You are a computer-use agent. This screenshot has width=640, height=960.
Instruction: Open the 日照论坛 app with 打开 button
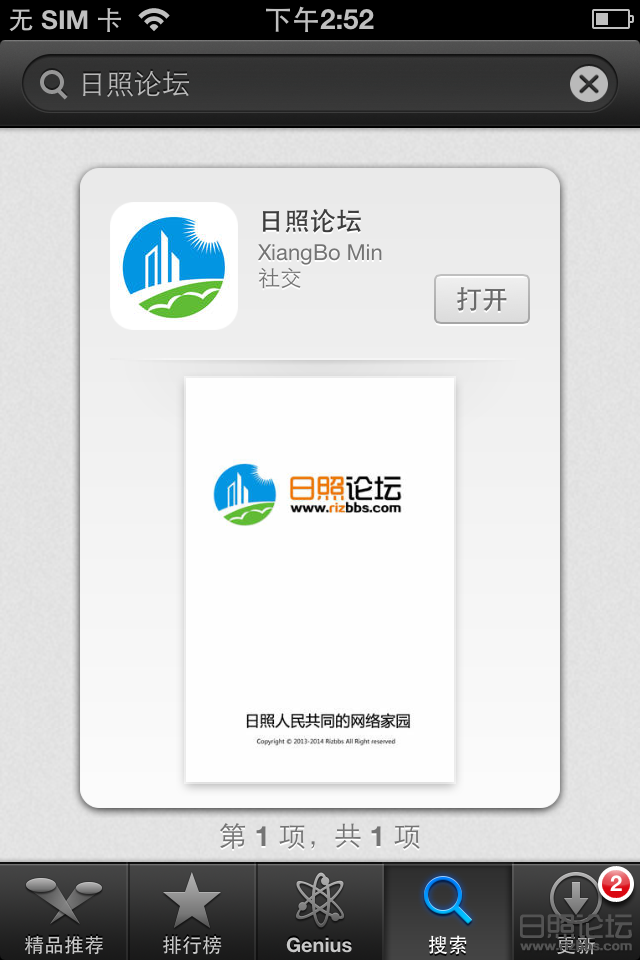pyautogui.click(x=481, y=299)
